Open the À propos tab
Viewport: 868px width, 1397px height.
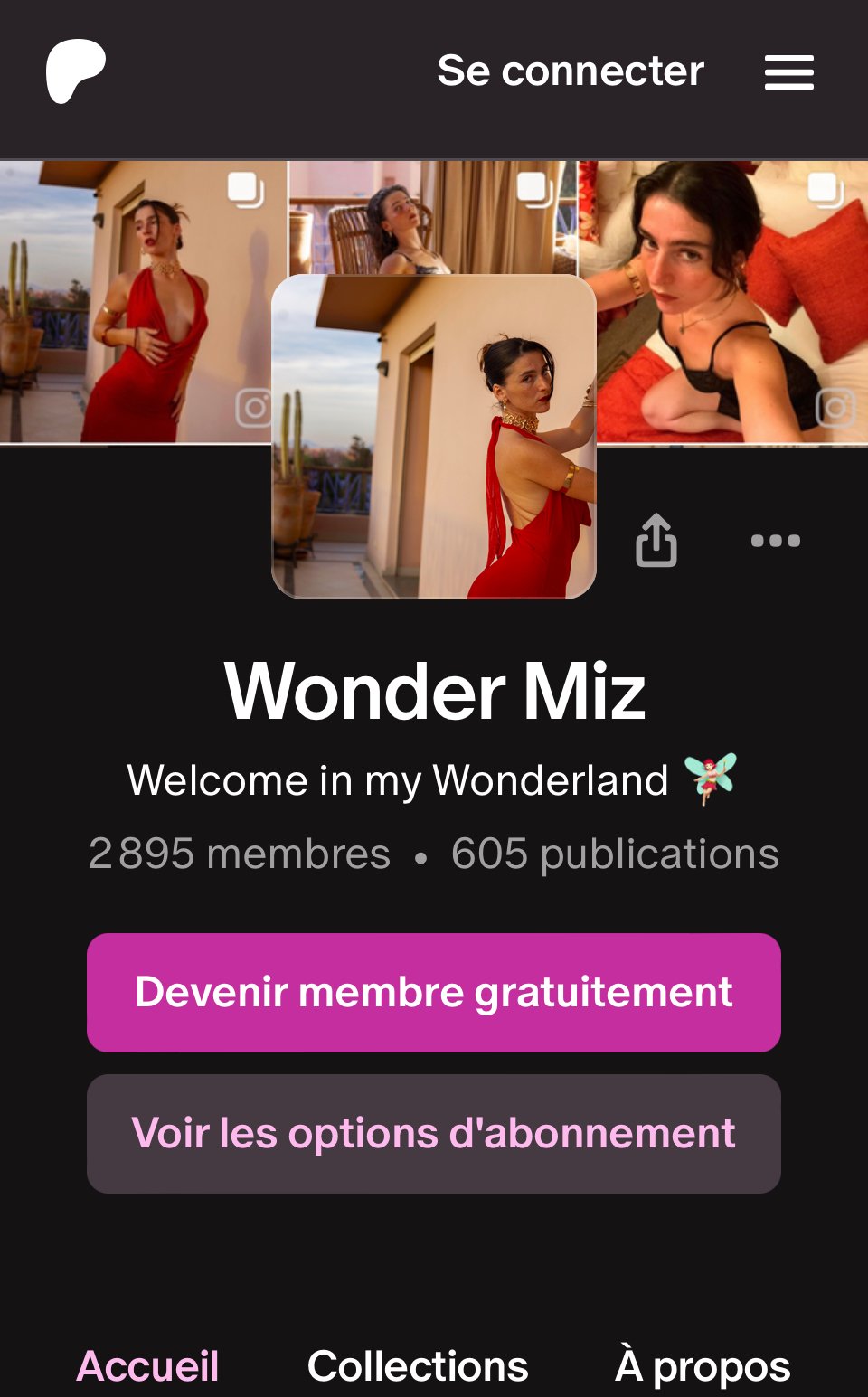[703, 1365]
